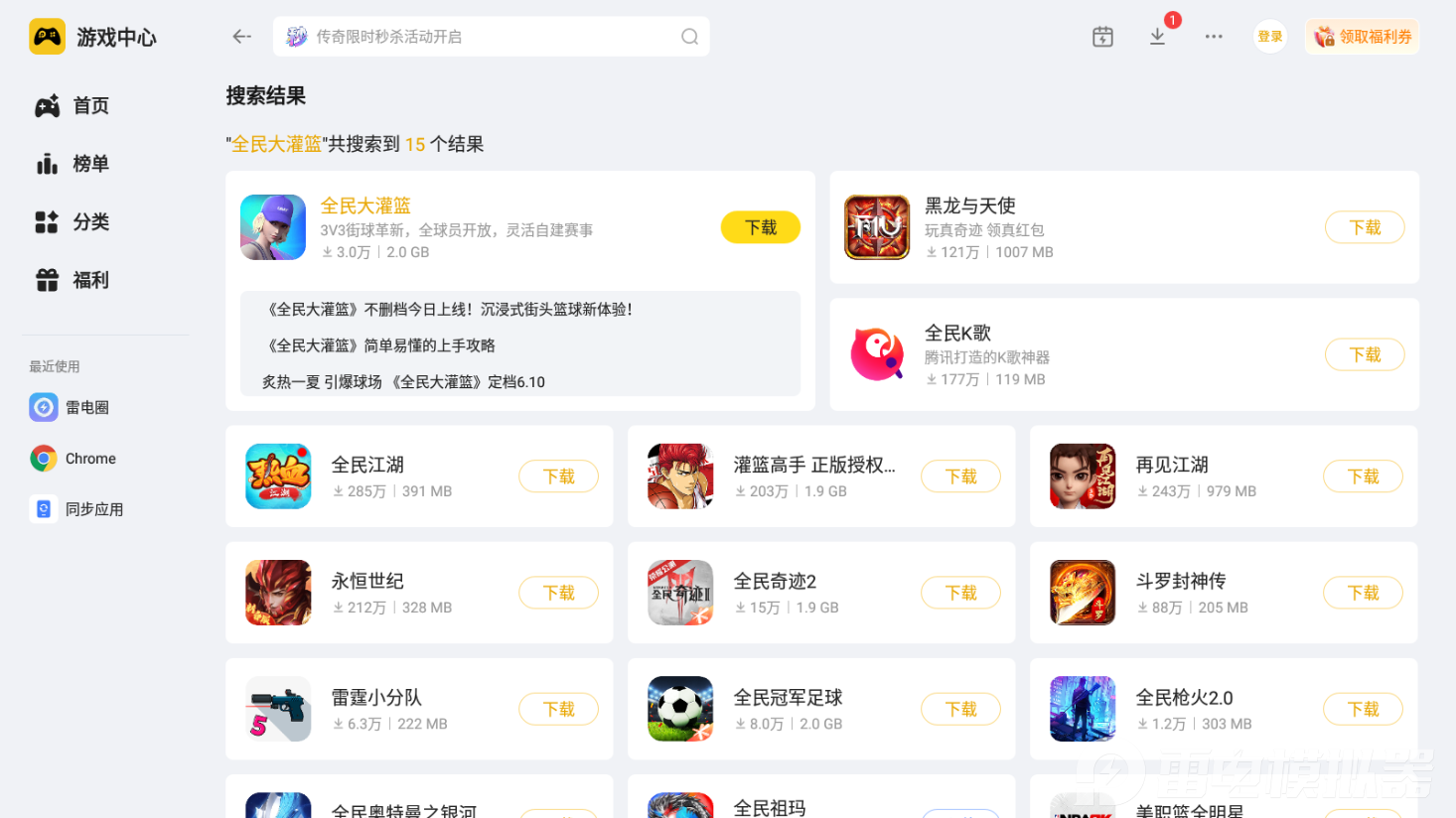Download 灌篮高手 正版授权 game
This screenshot has width=1456, height=818.
click(x=959, y=477)
